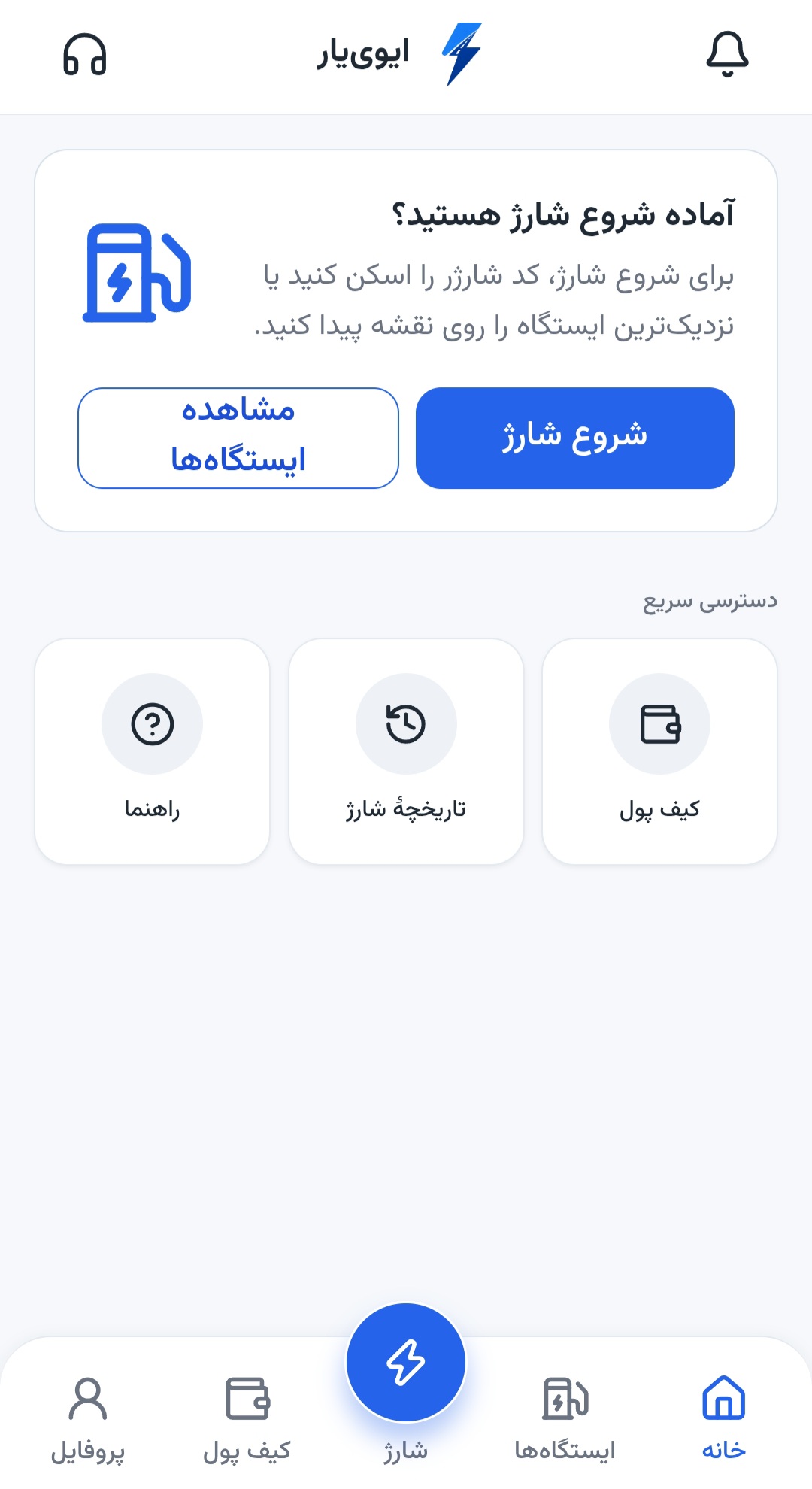Open the notifications bell
Screen dimensions: 812x1489
coord(726,55)
